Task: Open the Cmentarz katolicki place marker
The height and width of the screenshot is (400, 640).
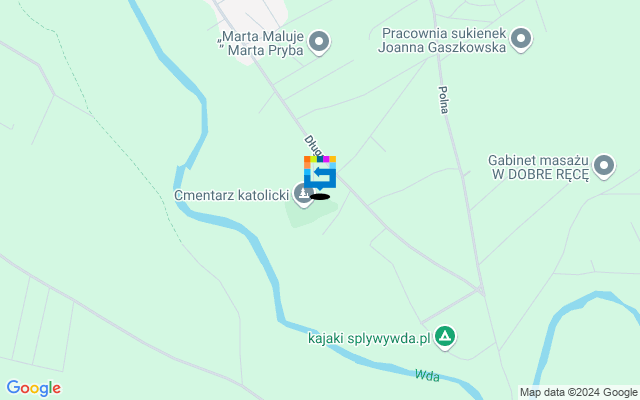Action: [303, 192]
